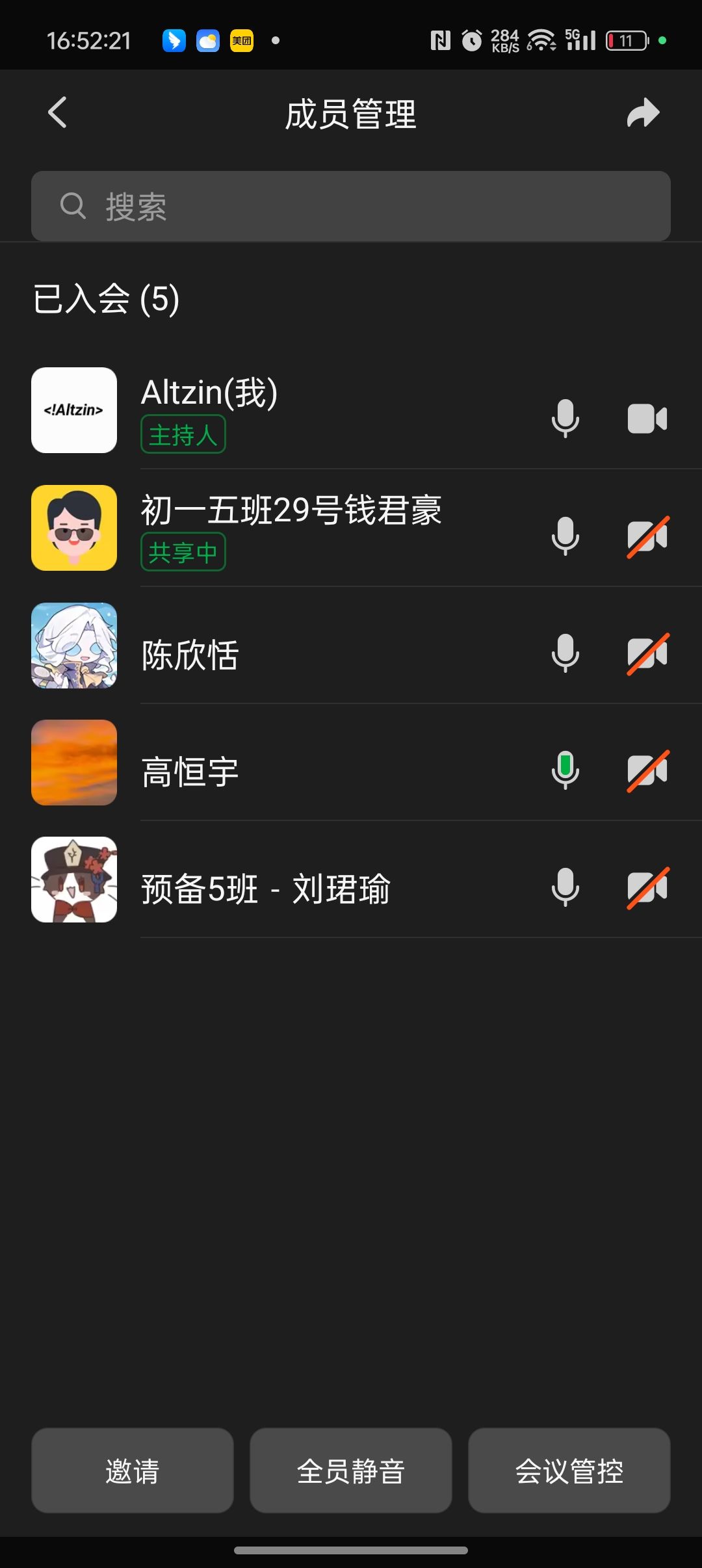Go back from 成员管理 page

[x=58, y=112]
